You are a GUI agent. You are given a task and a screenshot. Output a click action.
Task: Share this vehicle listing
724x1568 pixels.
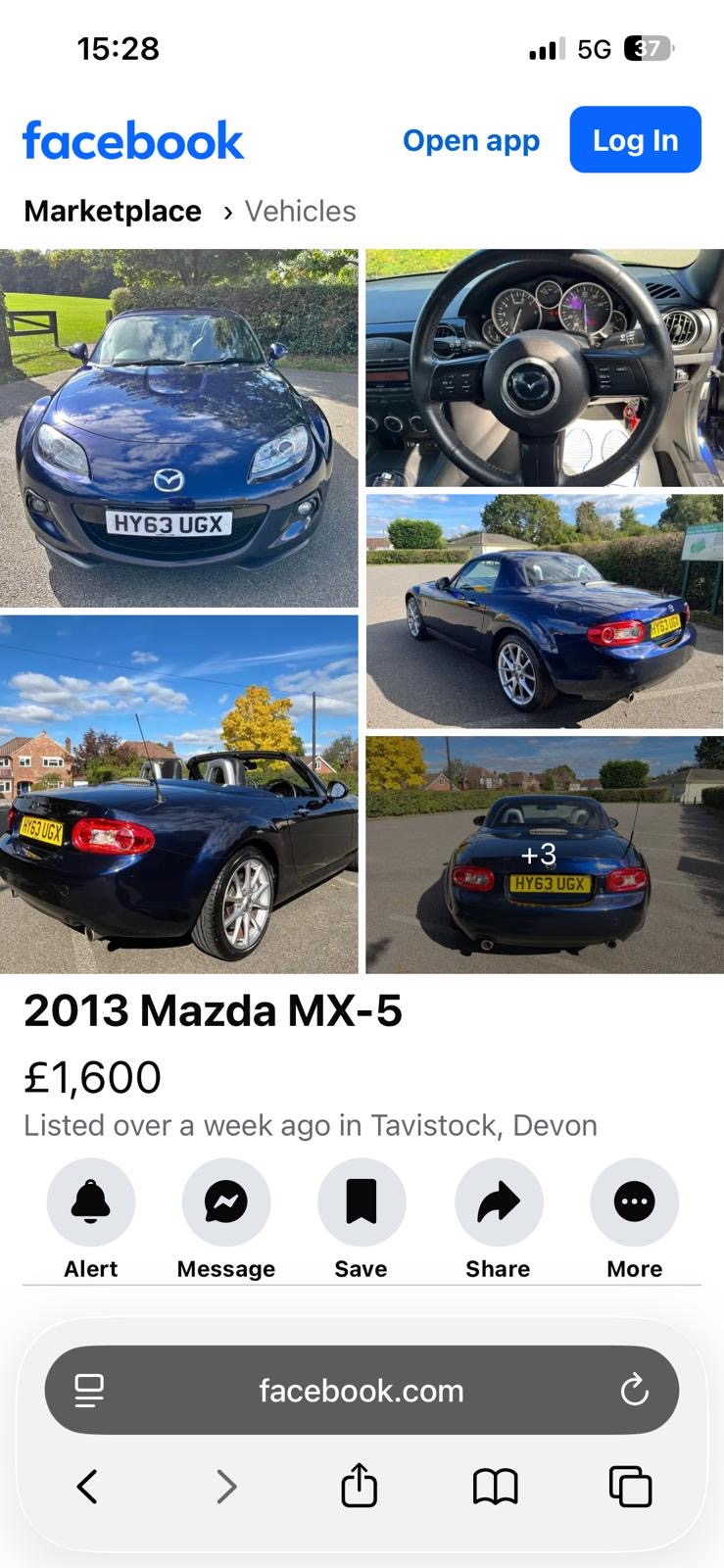(x=498, y=1202)
